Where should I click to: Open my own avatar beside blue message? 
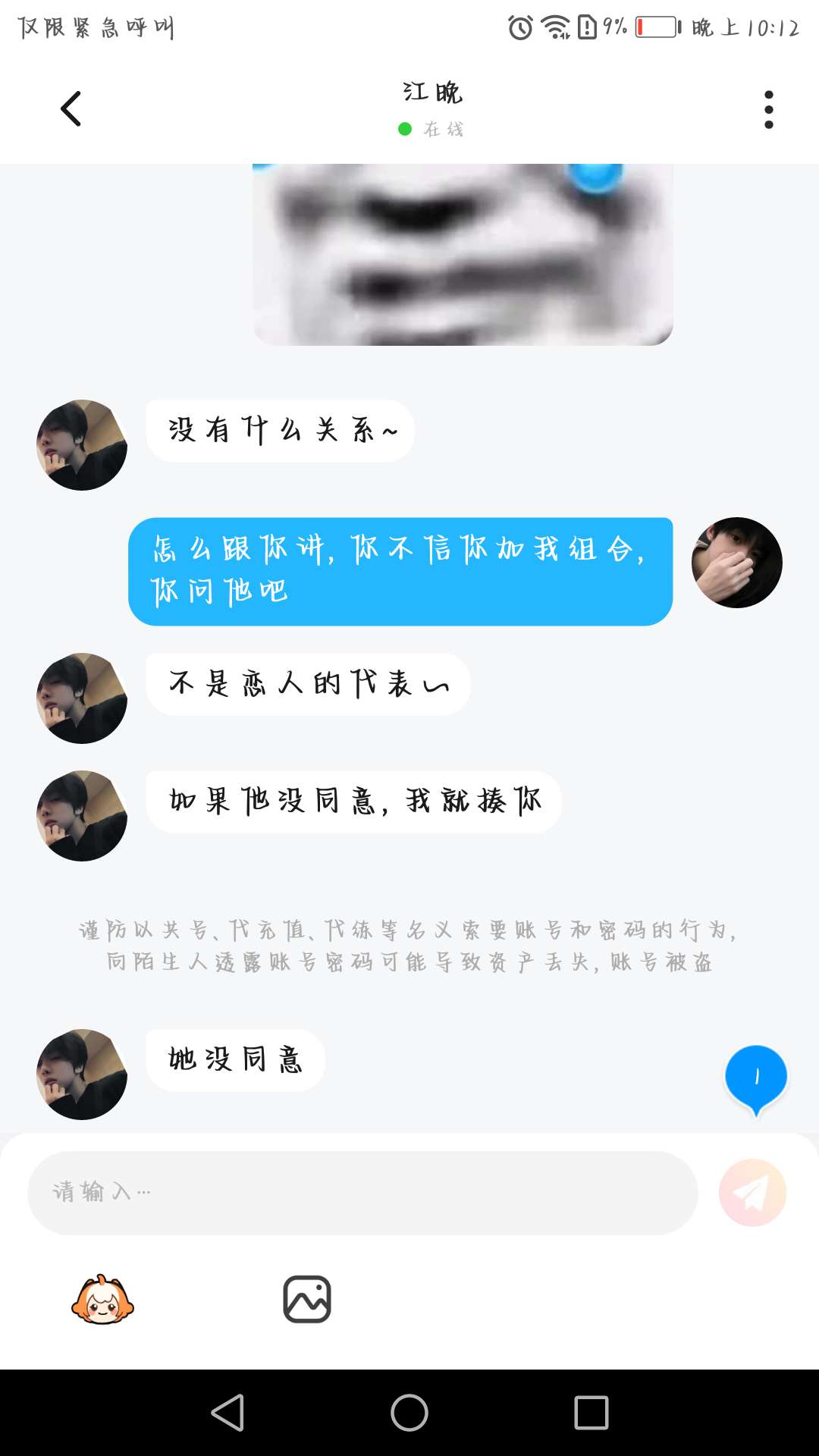click(x=736, y=563)
